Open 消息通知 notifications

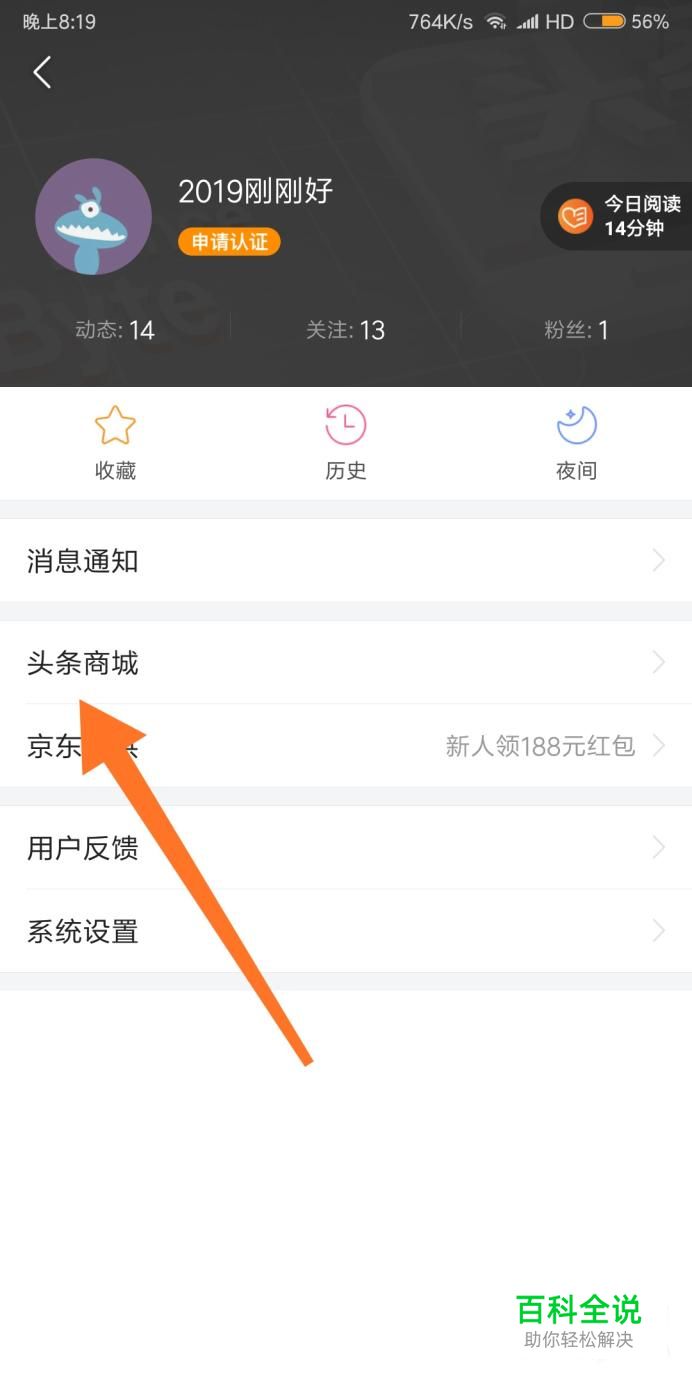click(x=345, y=561)
